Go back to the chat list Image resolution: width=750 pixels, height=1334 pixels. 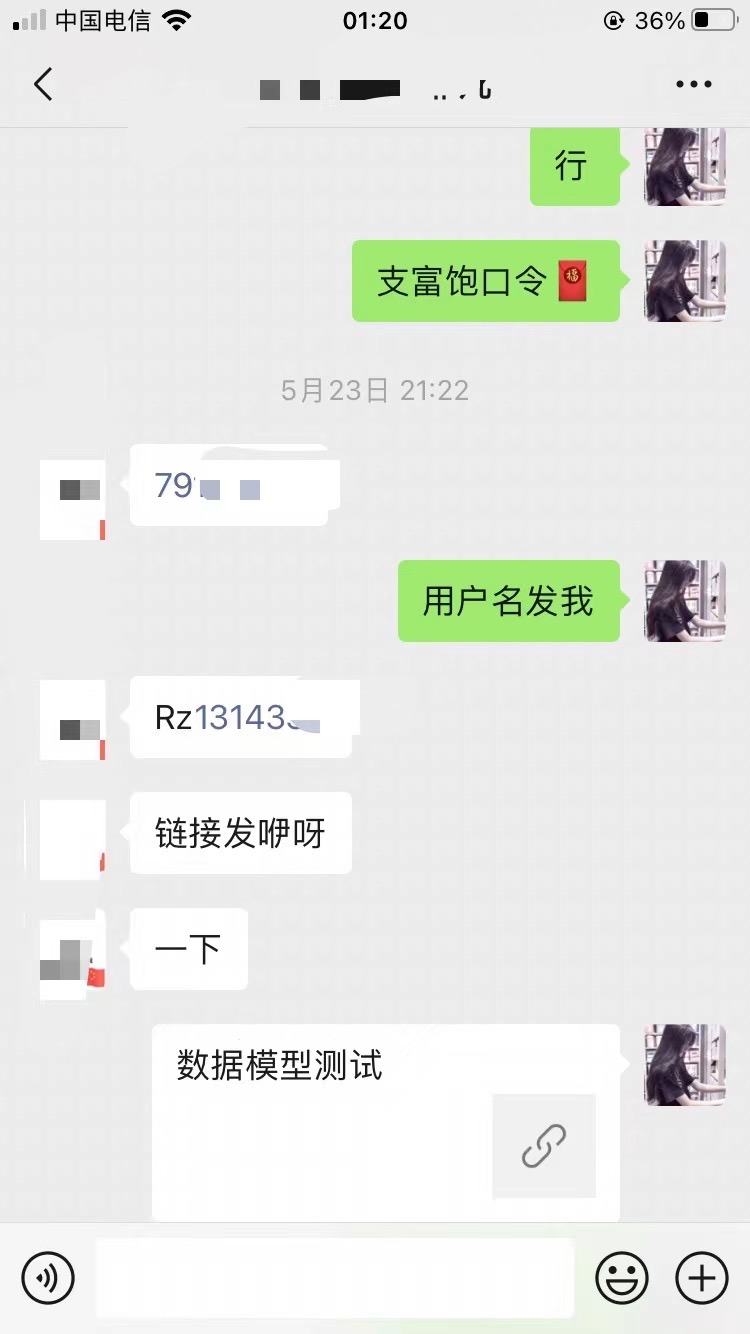pos(43,85)
